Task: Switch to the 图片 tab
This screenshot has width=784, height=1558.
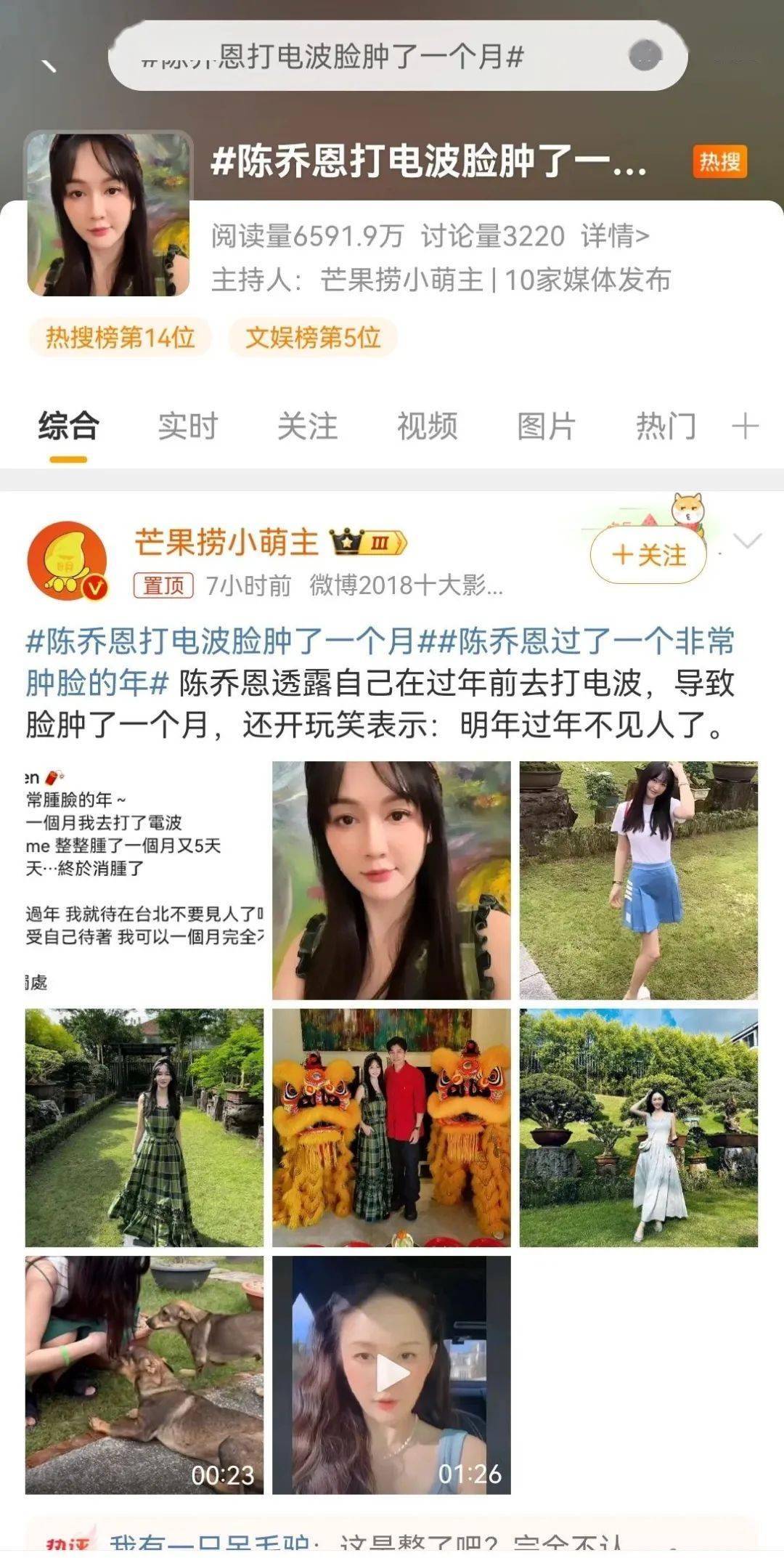Action: point(546,426)
